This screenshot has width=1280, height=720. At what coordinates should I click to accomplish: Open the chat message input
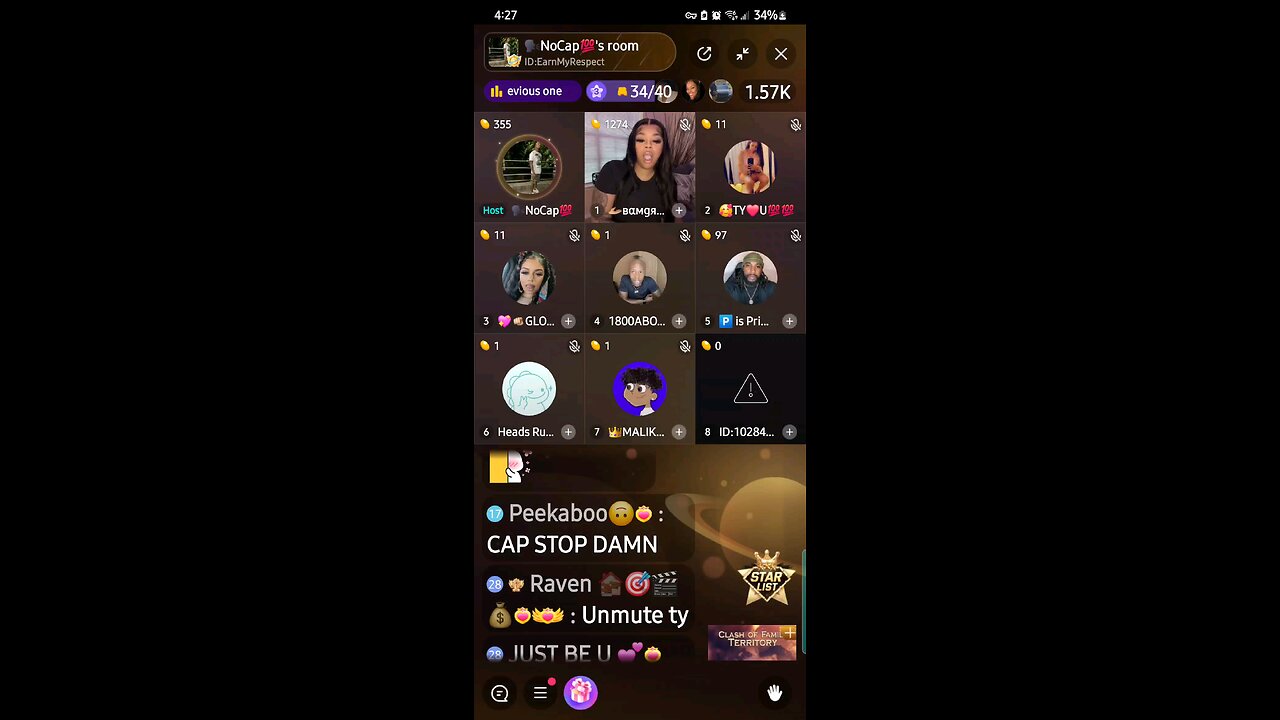coord(500,693)
